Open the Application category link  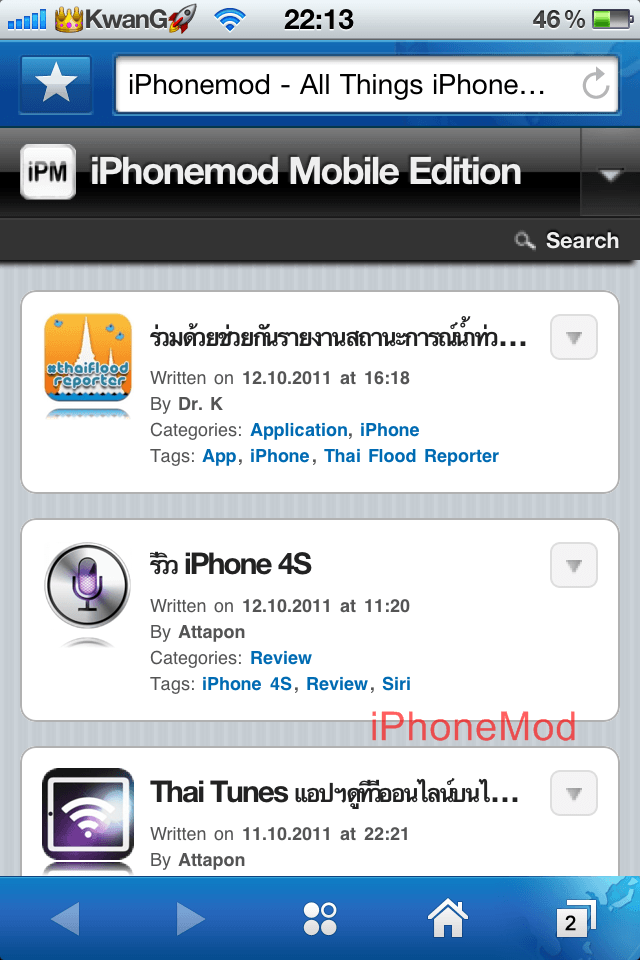pos(298,430)
